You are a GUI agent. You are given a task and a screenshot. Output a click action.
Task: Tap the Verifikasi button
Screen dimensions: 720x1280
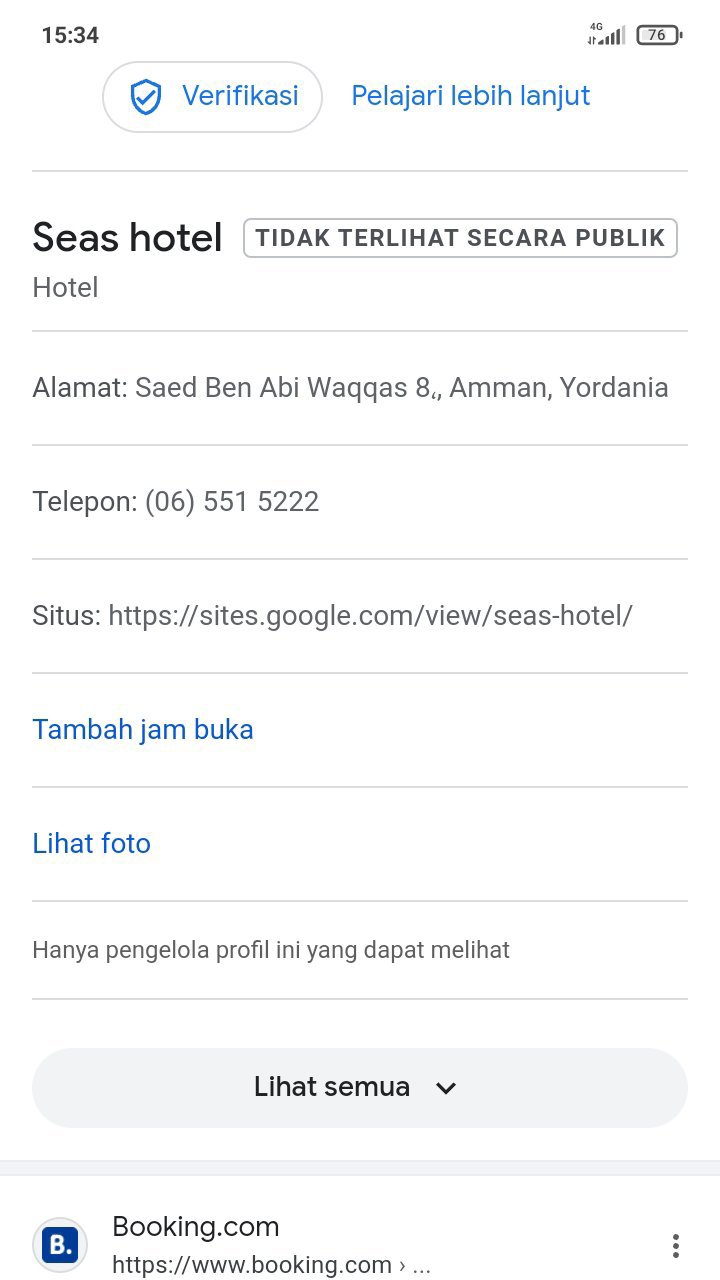point(213,97)
